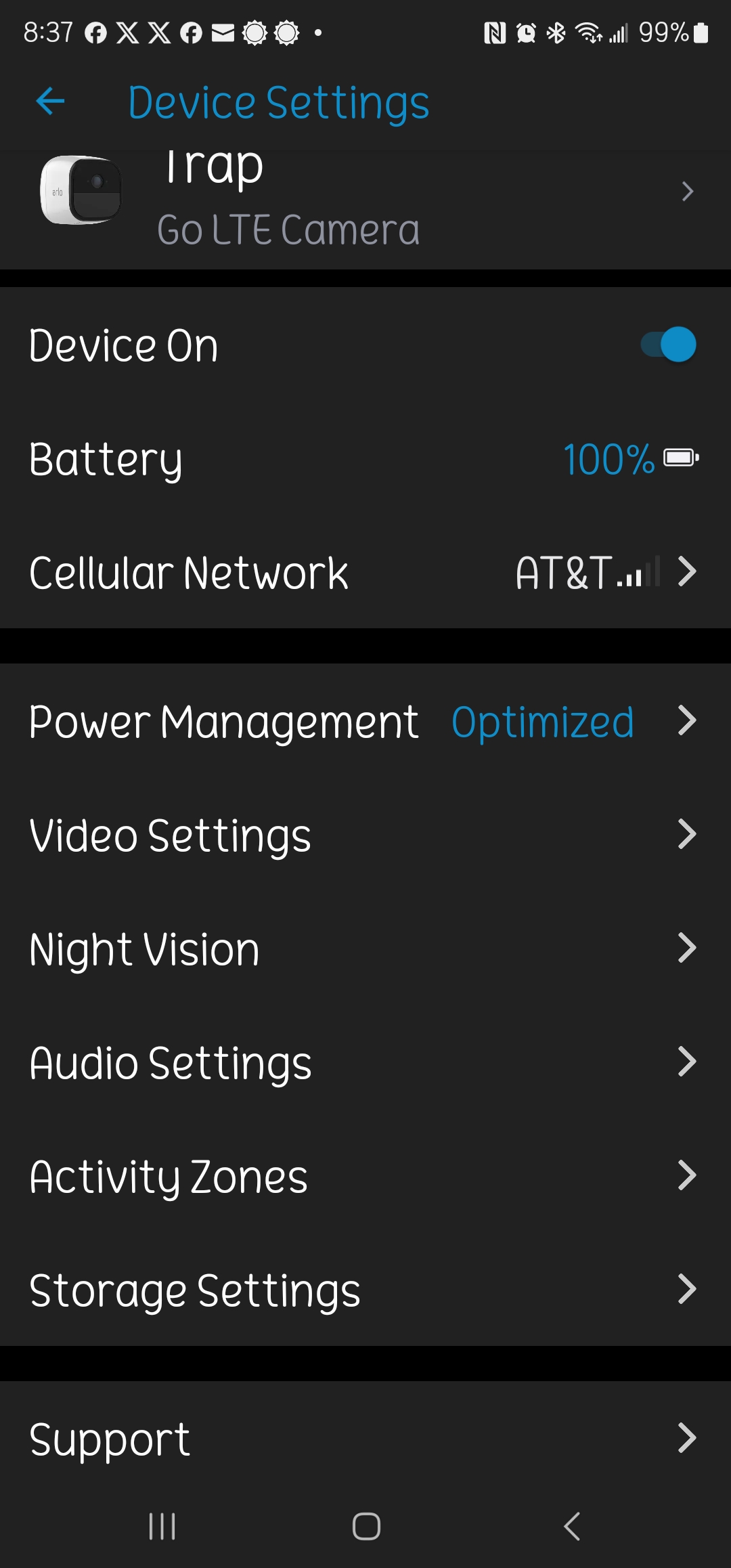Viewport: 731px width, 1568px height.
Task: Open the X app from the status bar
Action: pos(128,32)
